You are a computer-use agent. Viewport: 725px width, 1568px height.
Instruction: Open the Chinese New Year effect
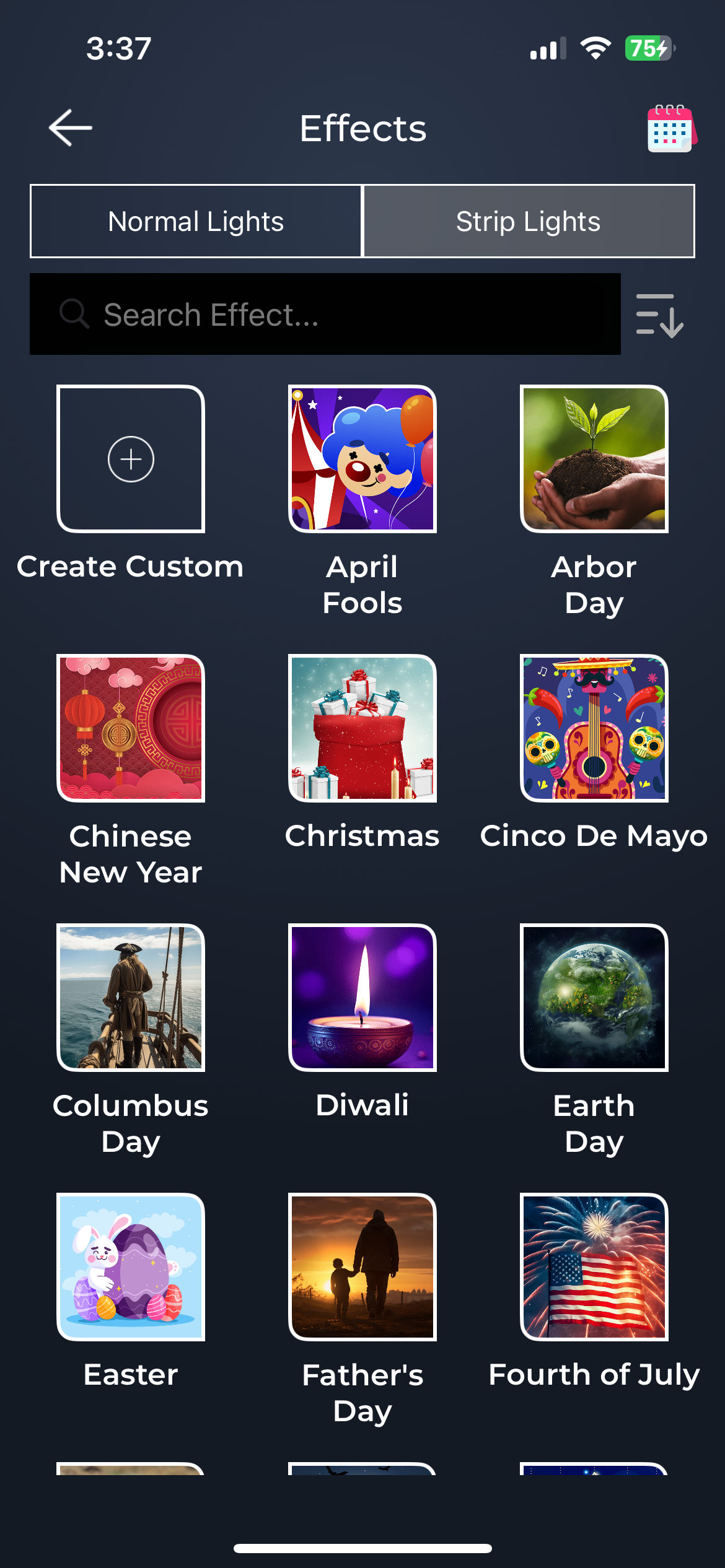(x=131, y=728)
